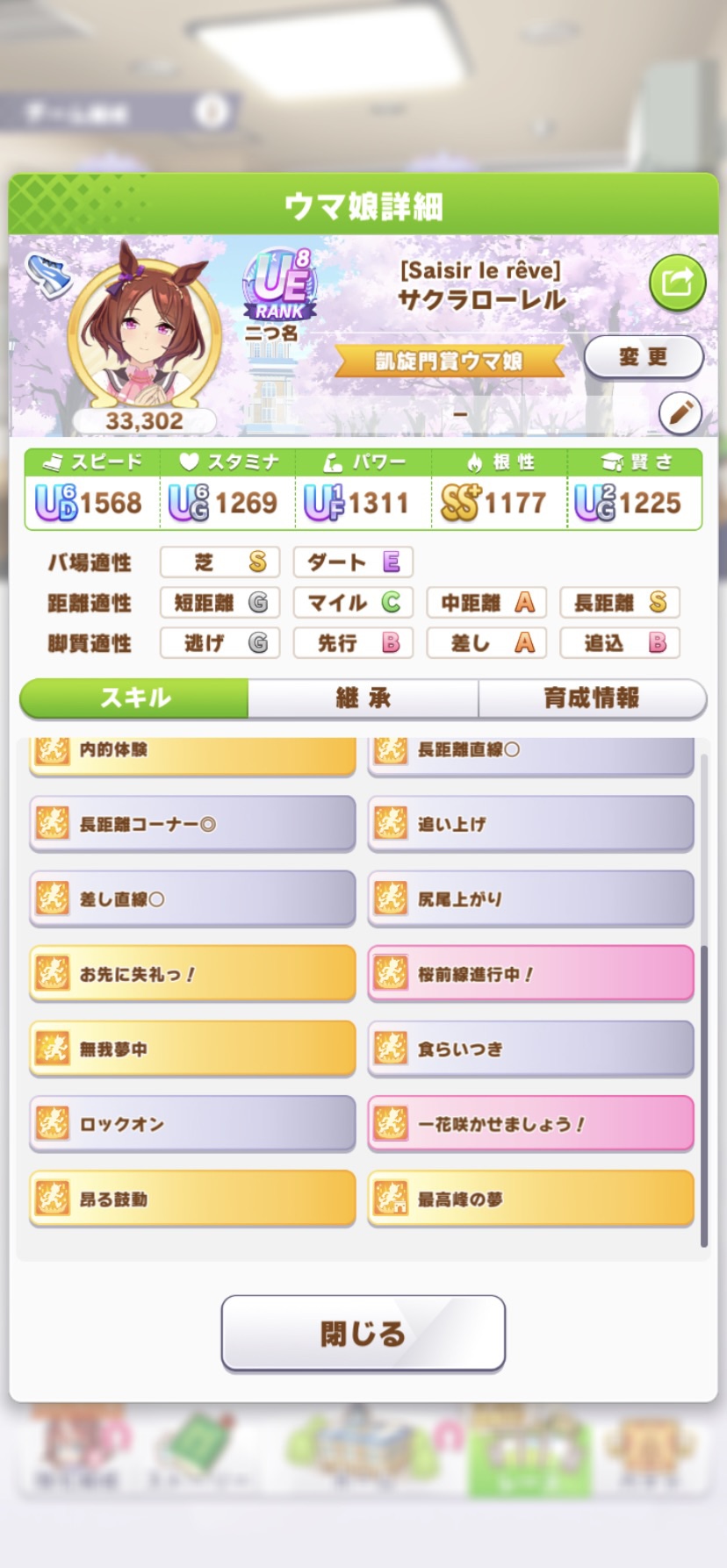Show the 無我夢中 skill details
The width and height of the screenshot is (727, 1568).
coord(192,1049)
